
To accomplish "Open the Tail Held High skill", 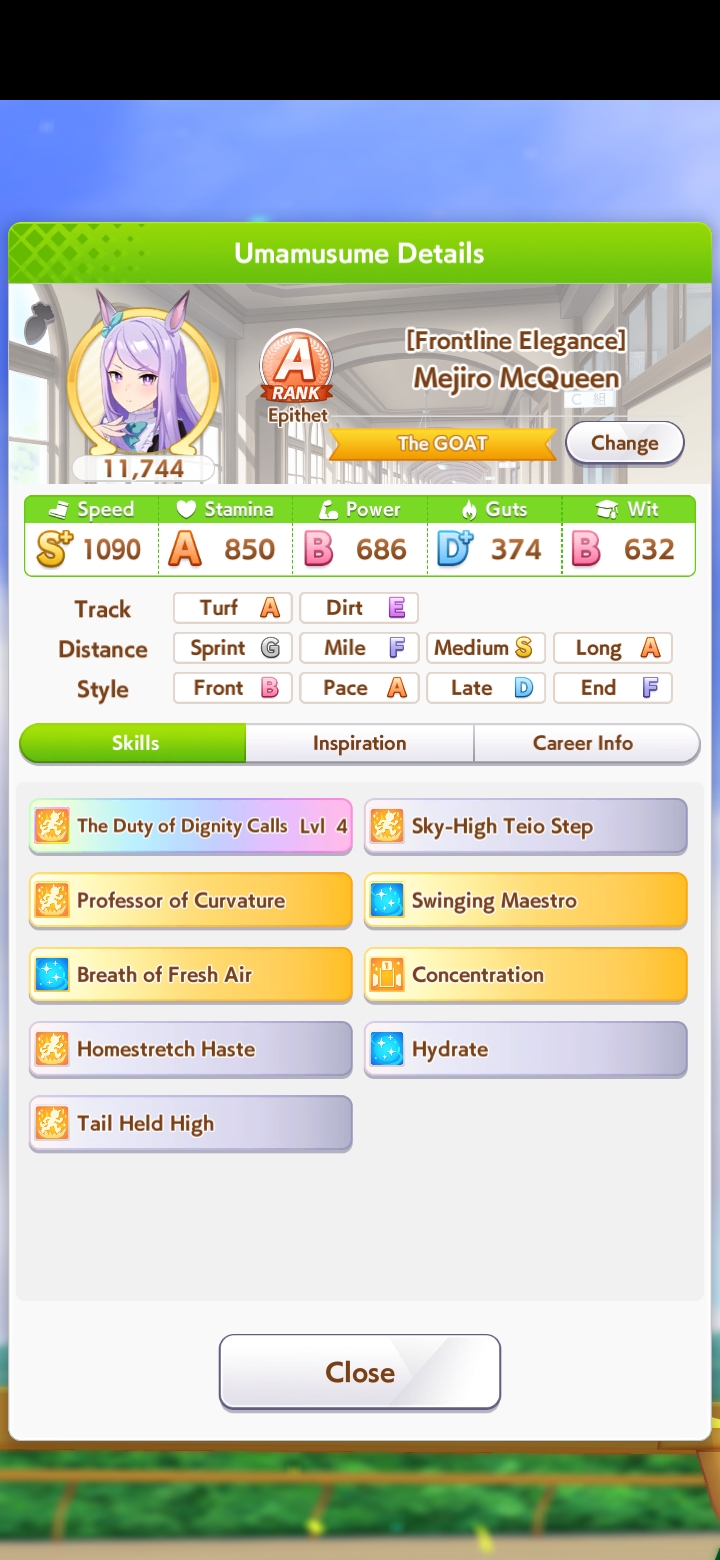I will point(191,1123).
